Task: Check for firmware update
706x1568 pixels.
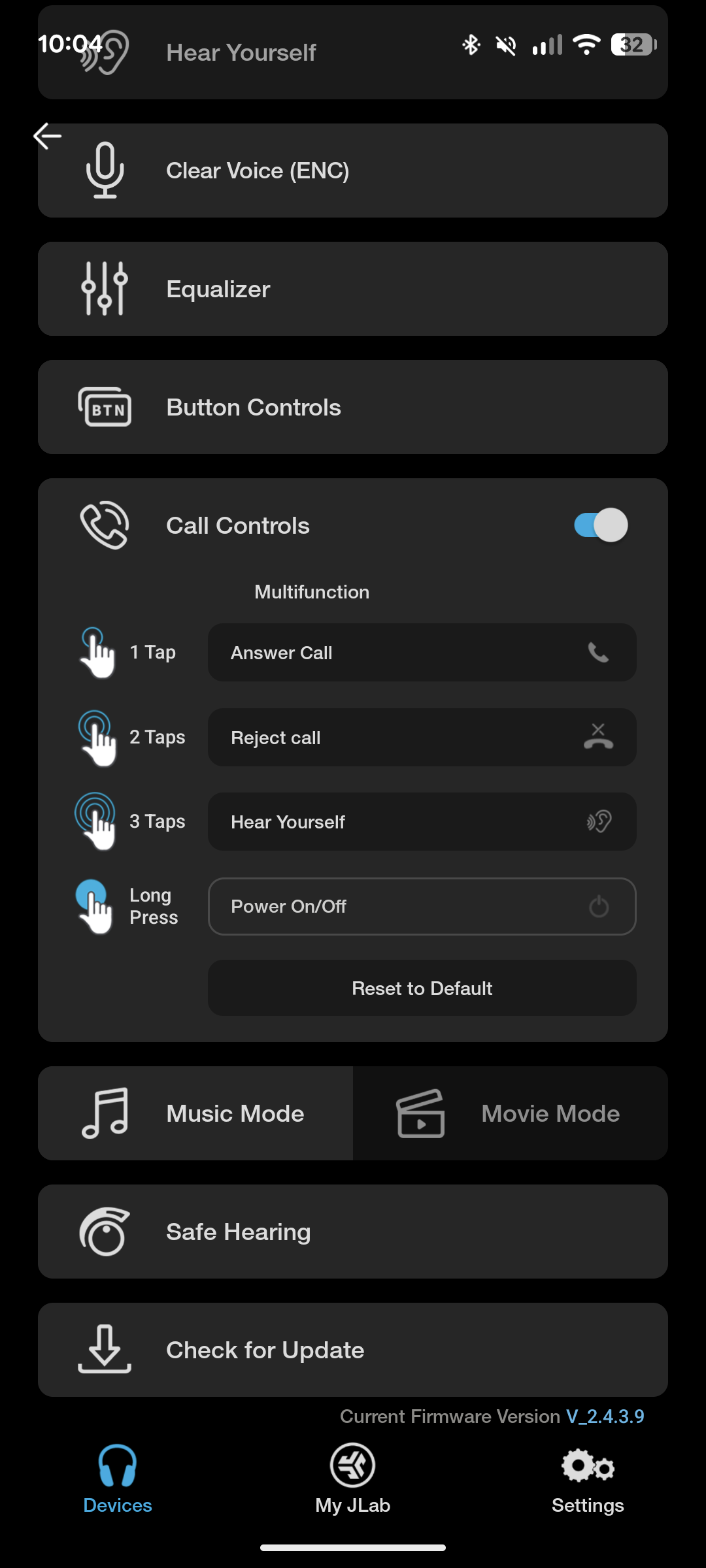Action: click(353, 1350)
